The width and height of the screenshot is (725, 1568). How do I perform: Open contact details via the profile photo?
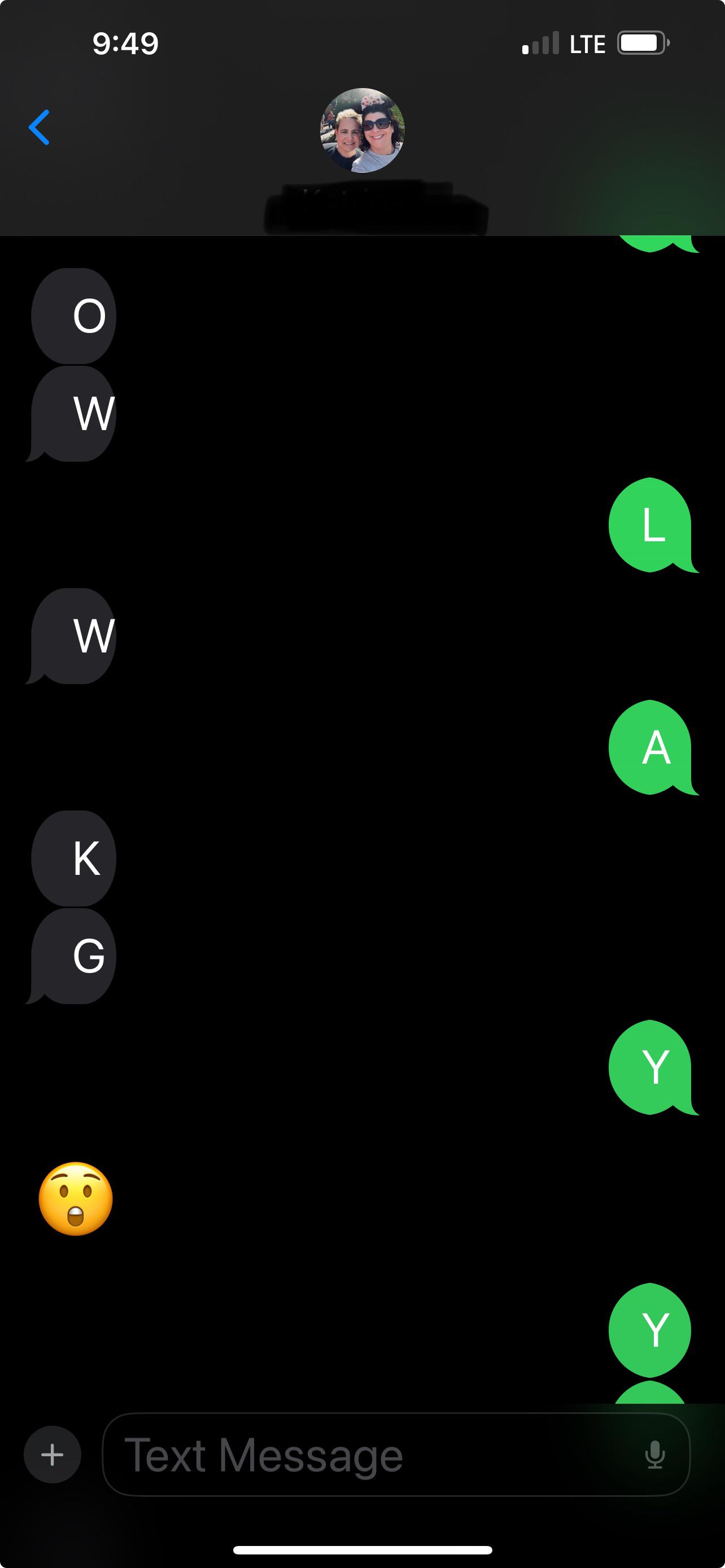tap(362, 130)
